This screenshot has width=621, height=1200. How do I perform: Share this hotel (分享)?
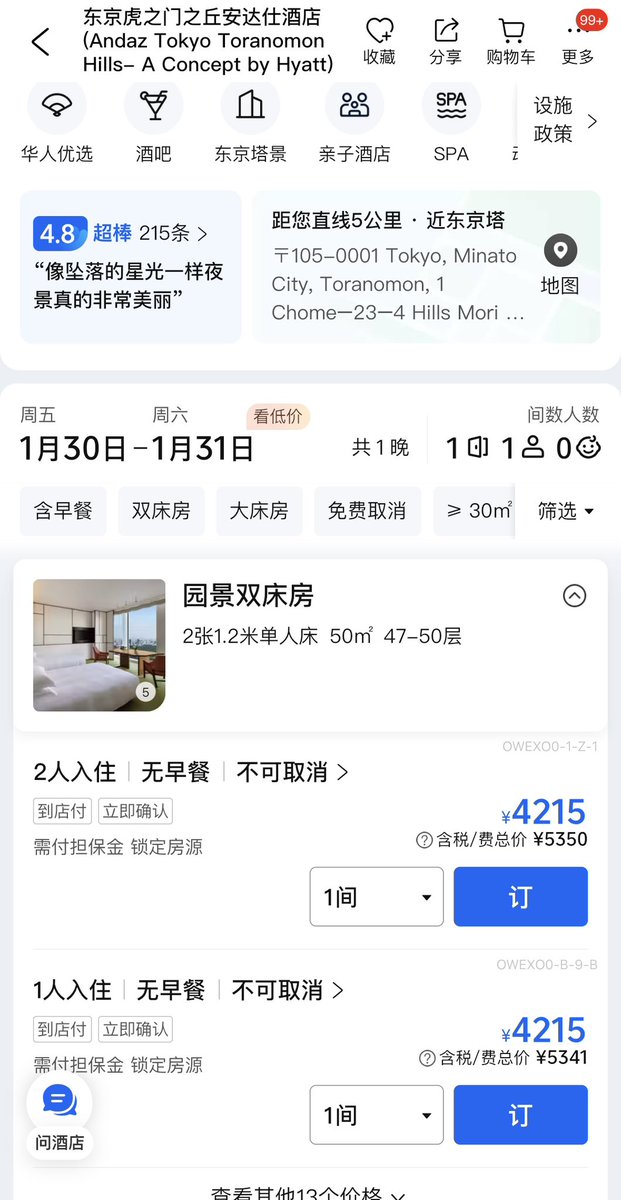tap(445, 40)
